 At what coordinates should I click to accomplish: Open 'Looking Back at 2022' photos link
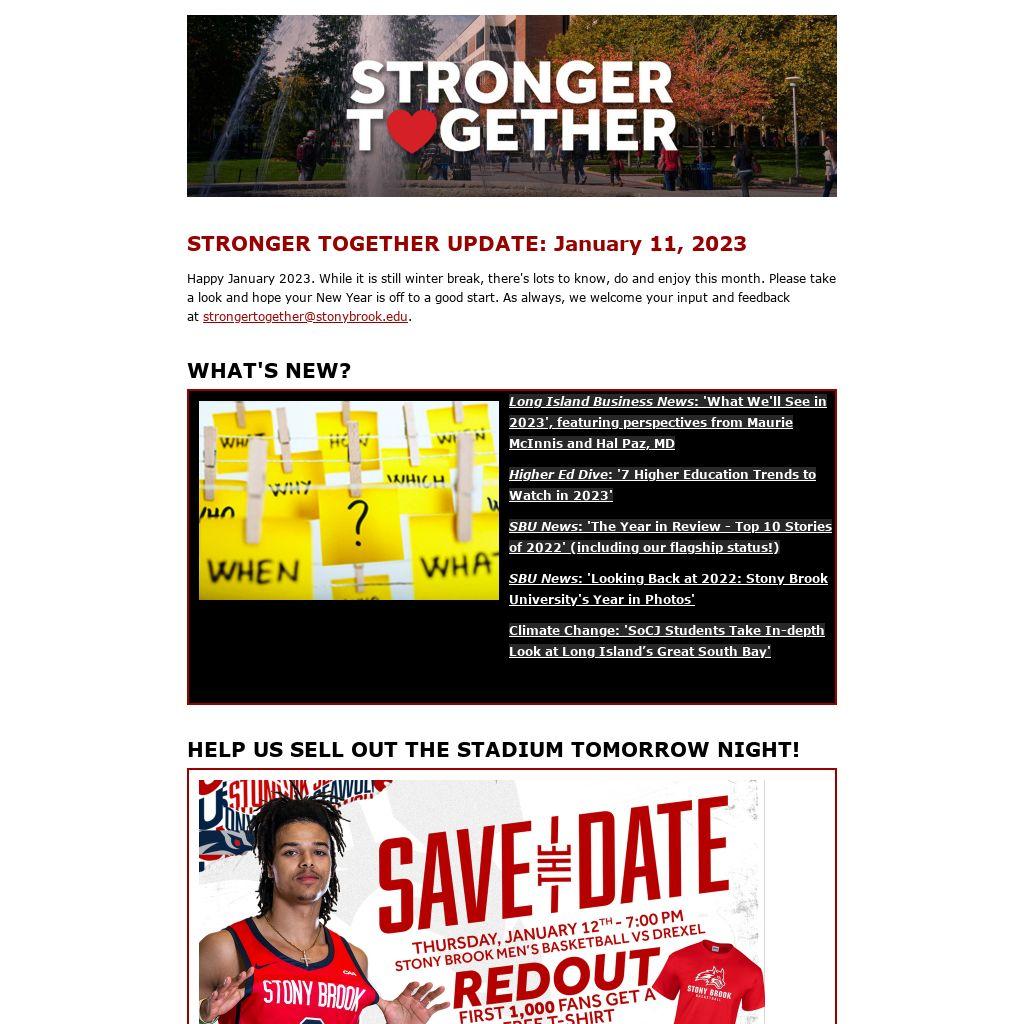(667, 588)
